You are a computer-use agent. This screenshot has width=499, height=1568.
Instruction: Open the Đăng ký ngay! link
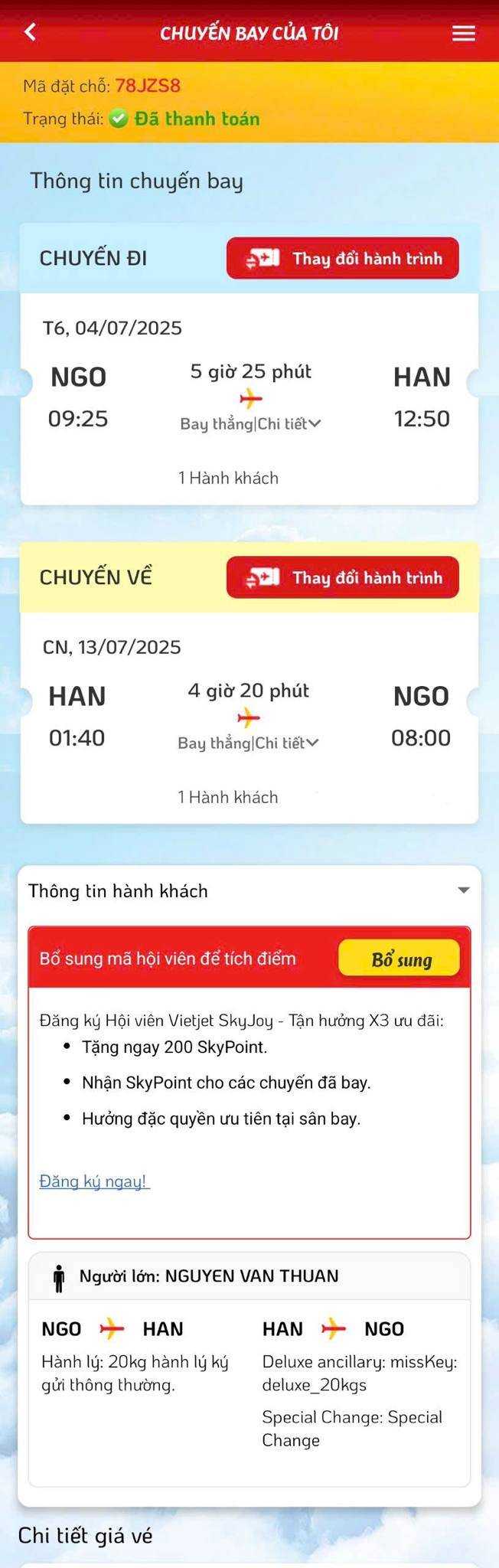coord(93,1181)
